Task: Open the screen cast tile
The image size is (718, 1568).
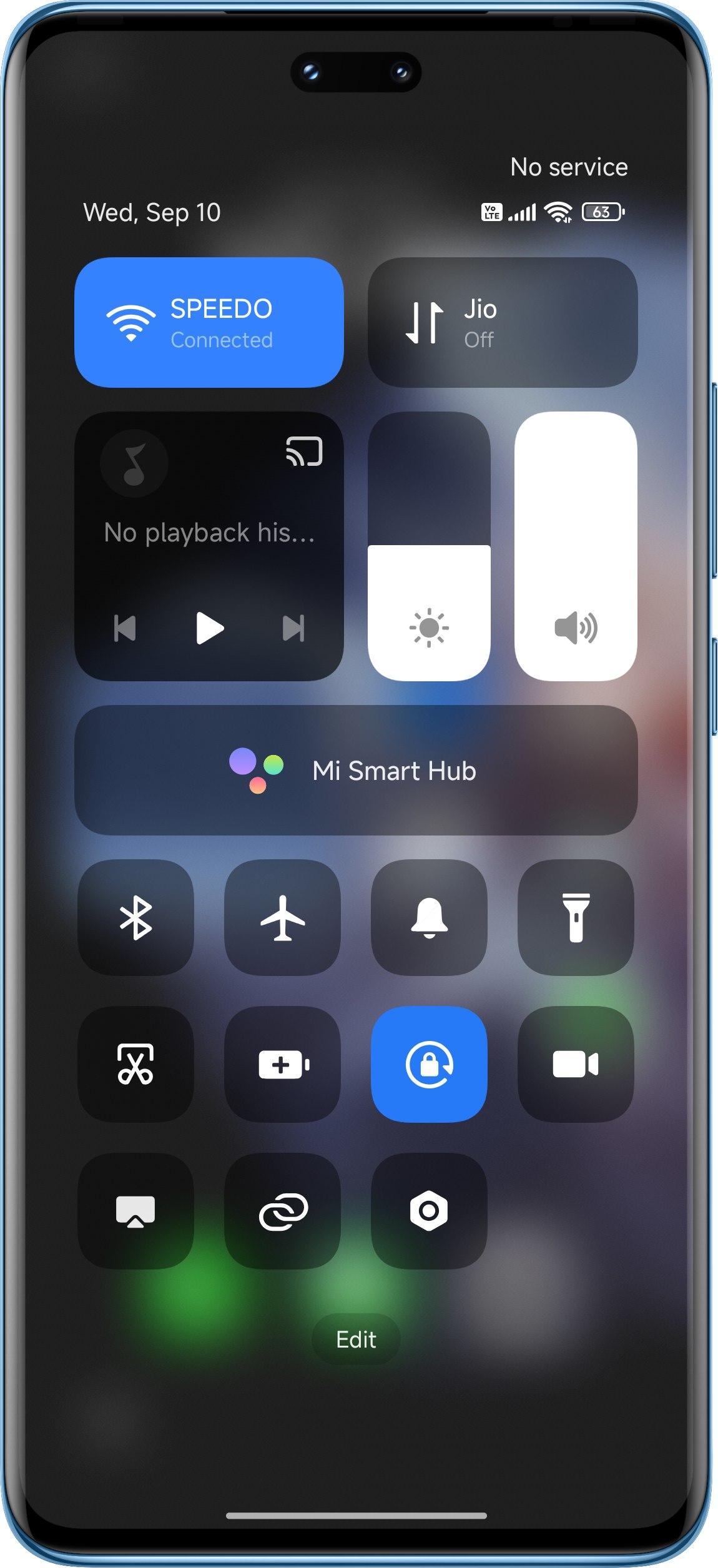Action: click(135, 1211)
